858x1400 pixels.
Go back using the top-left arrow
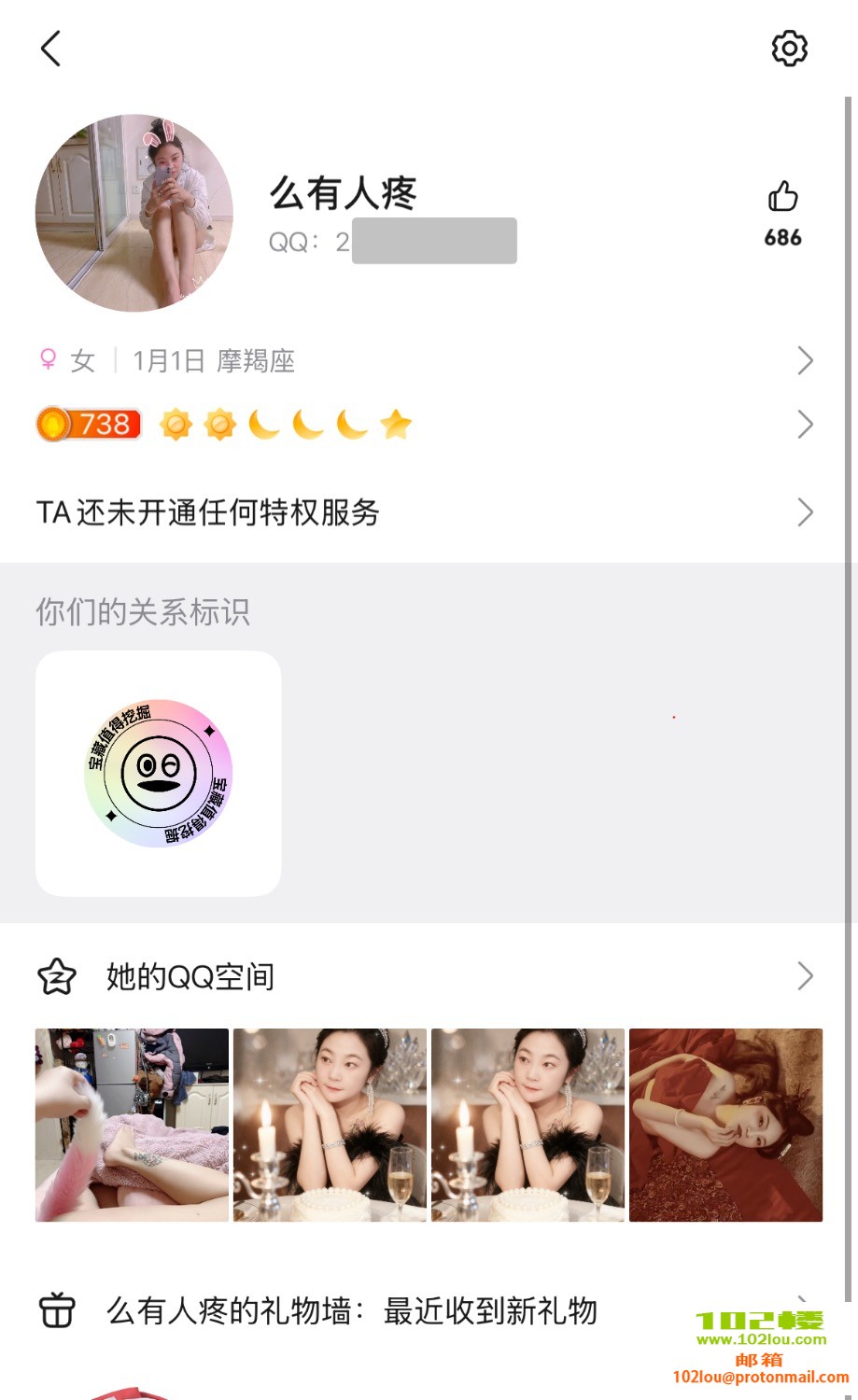(51, 49)
